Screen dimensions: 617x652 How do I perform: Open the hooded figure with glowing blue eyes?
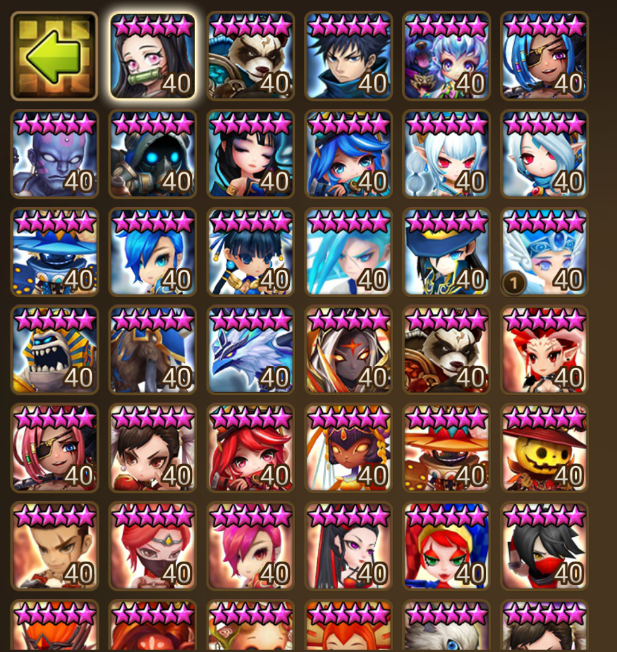[x=152, y=154]
